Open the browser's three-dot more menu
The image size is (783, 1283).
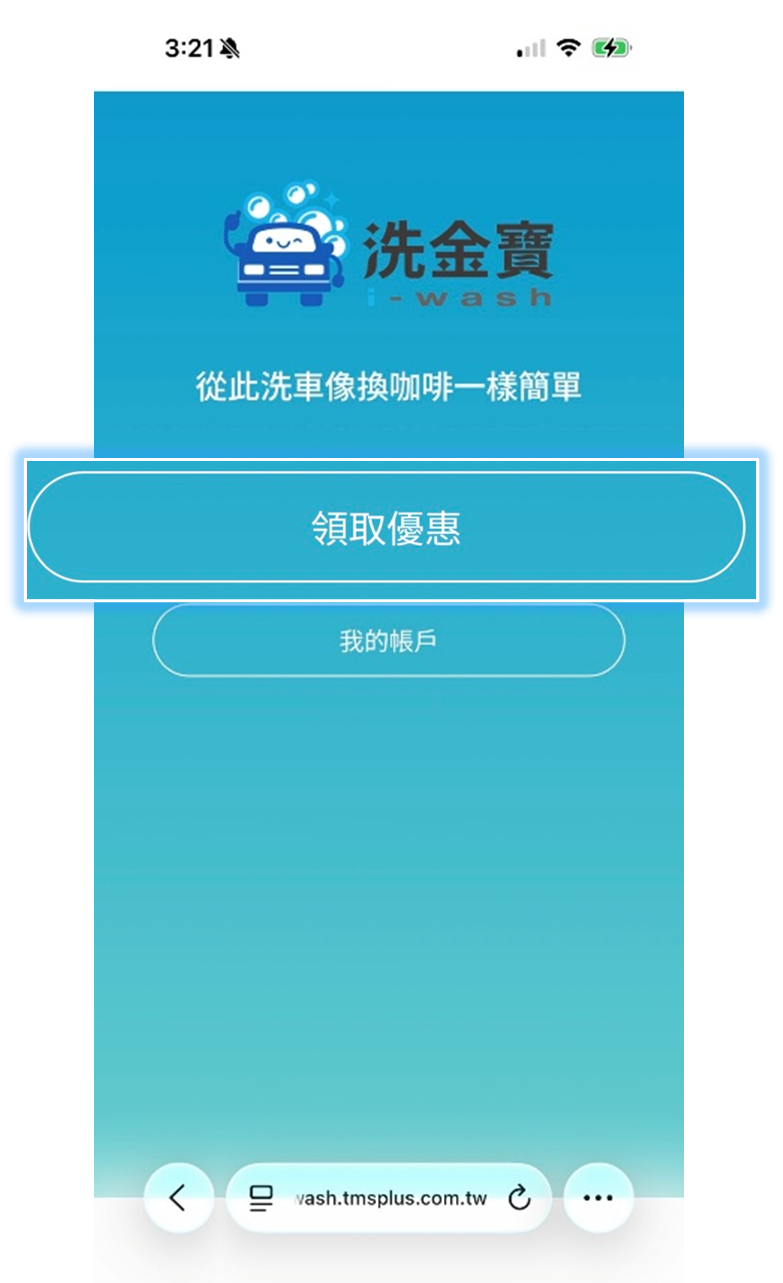(598, 1197)
